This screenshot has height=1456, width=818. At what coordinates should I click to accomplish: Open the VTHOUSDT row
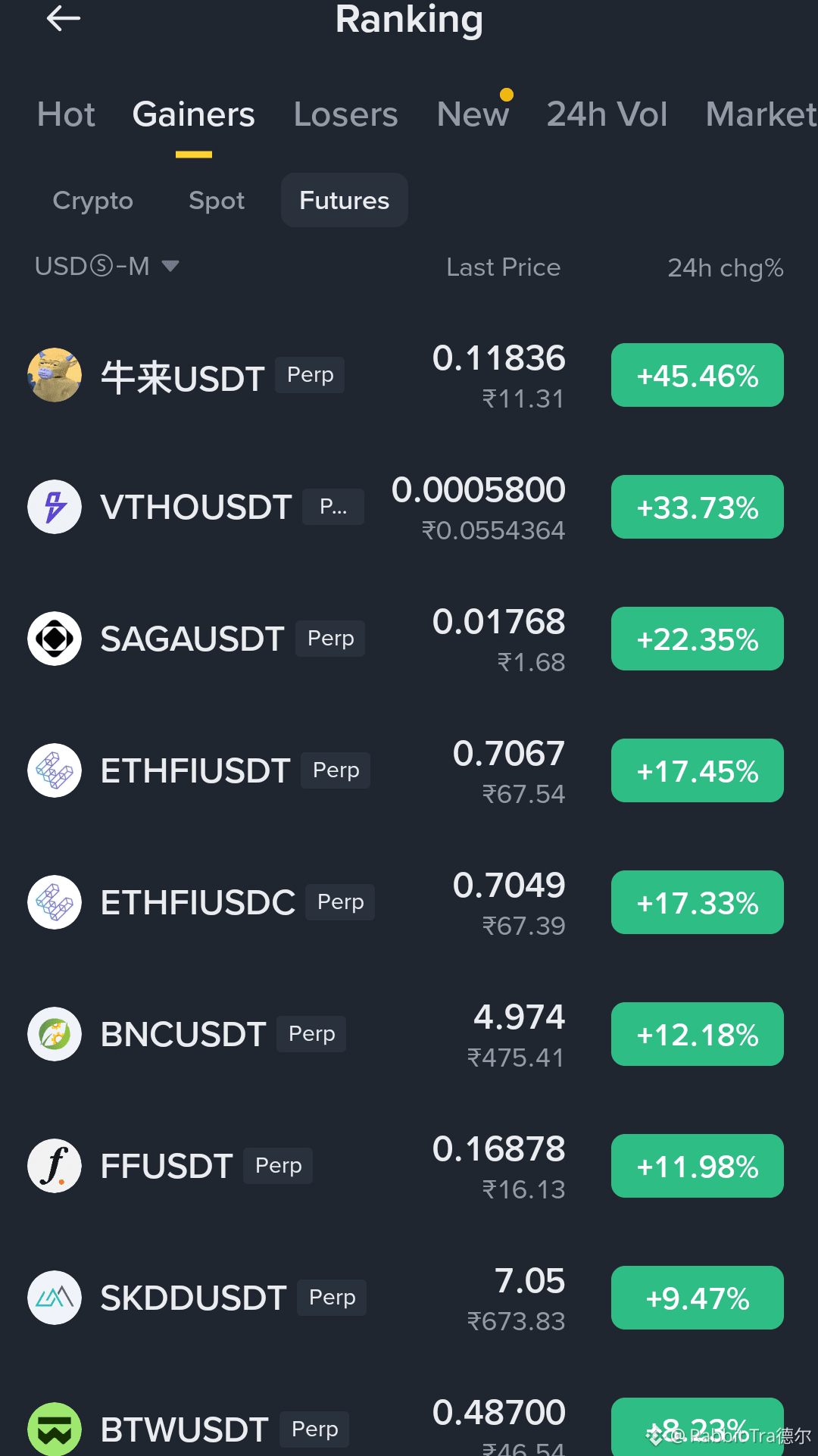(409, 508)
